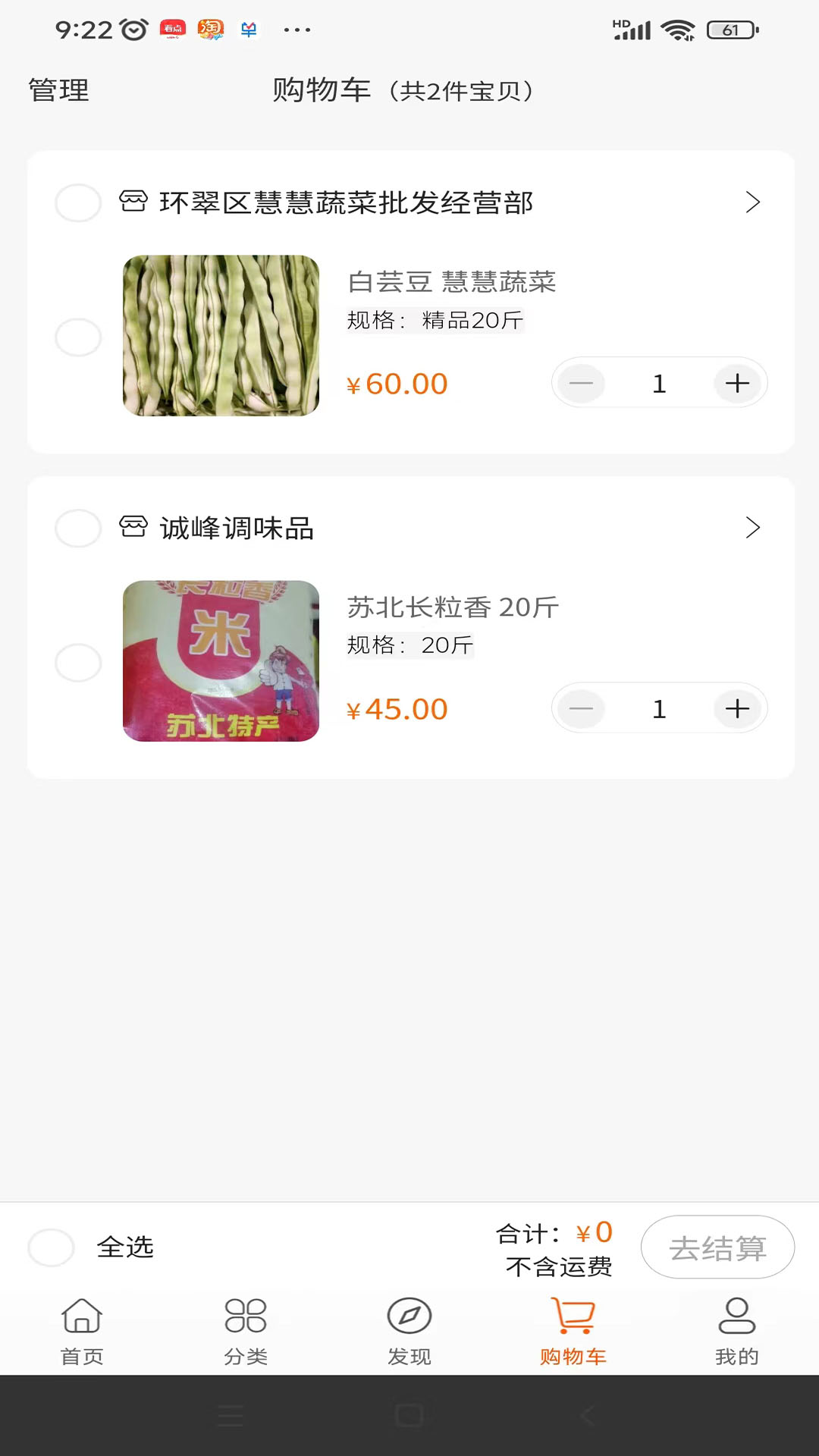Go to the 首页 tab
This screenshot has width=819, height=1456.
click(82, 1332)
